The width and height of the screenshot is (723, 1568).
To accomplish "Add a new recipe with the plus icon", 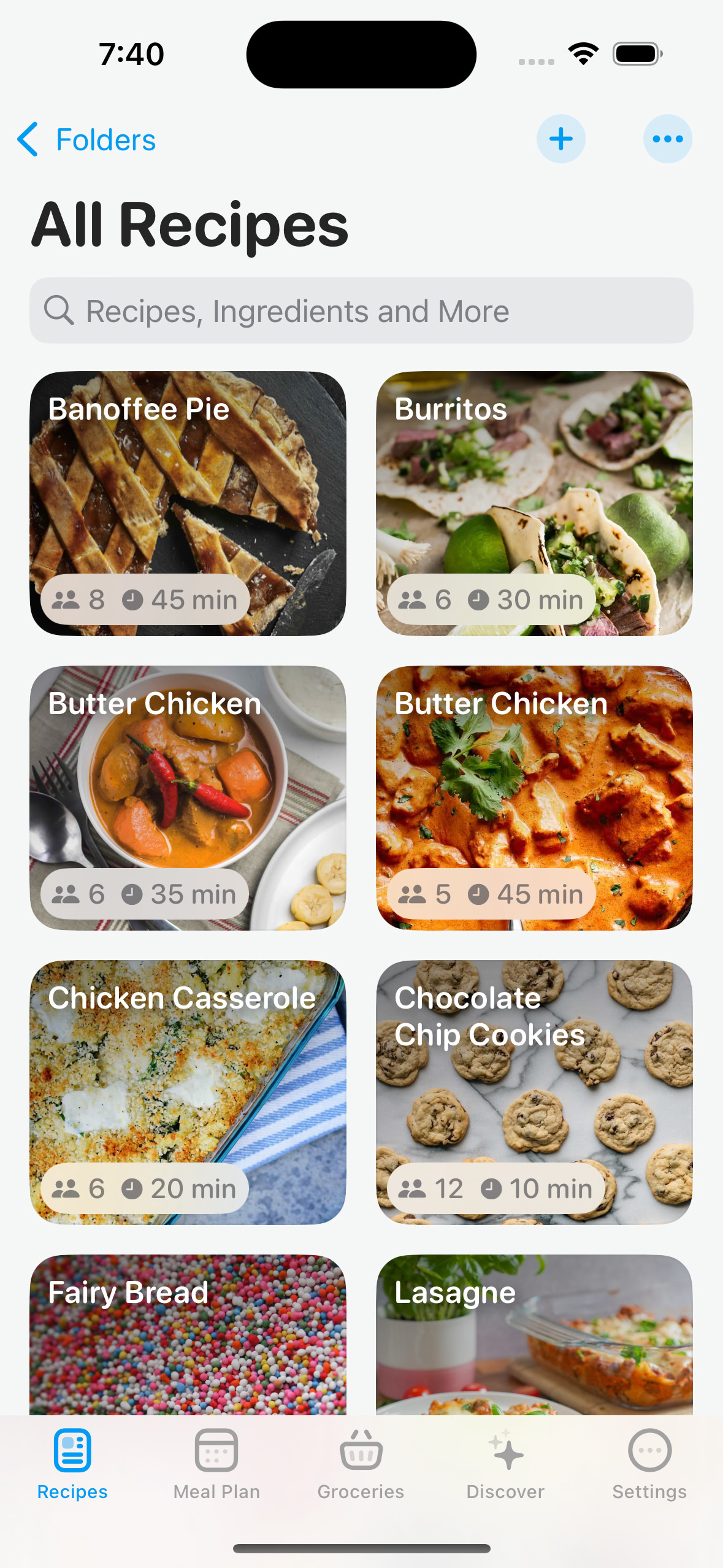I will (560, 139).
